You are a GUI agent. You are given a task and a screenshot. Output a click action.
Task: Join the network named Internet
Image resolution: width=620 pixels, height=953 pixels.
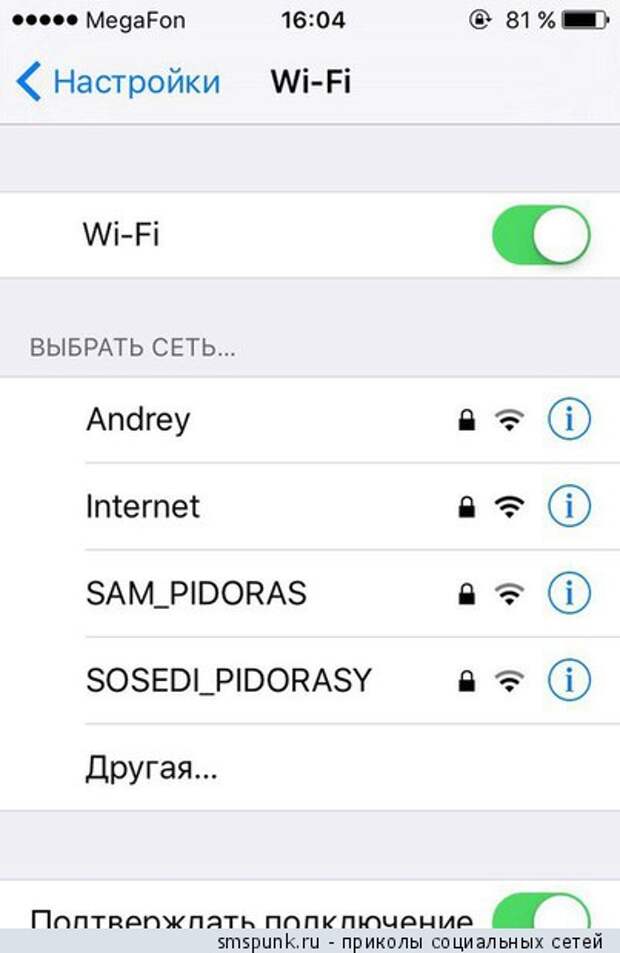(x=143, y=507)
